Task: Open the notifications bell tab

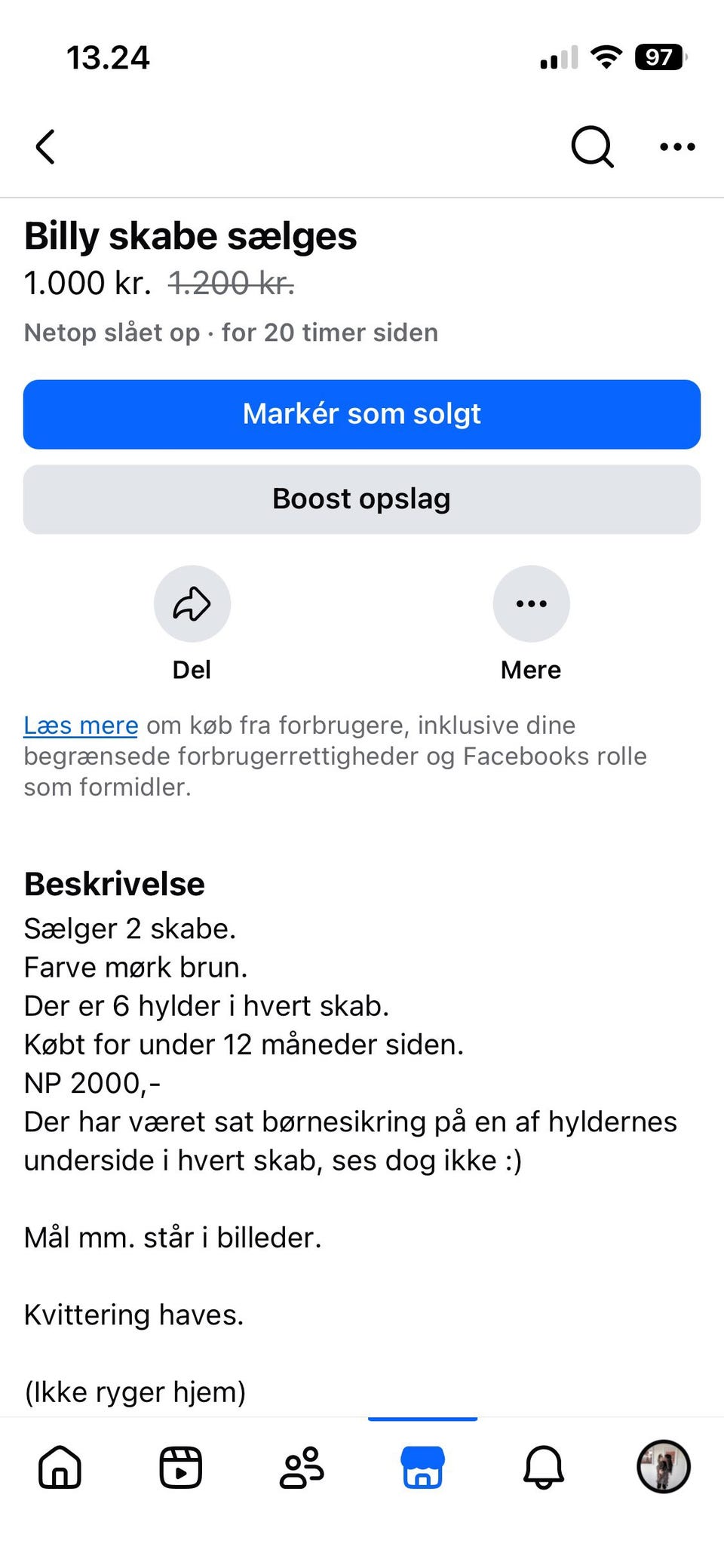Action: pyautogui.click(x=543, y=1467)
